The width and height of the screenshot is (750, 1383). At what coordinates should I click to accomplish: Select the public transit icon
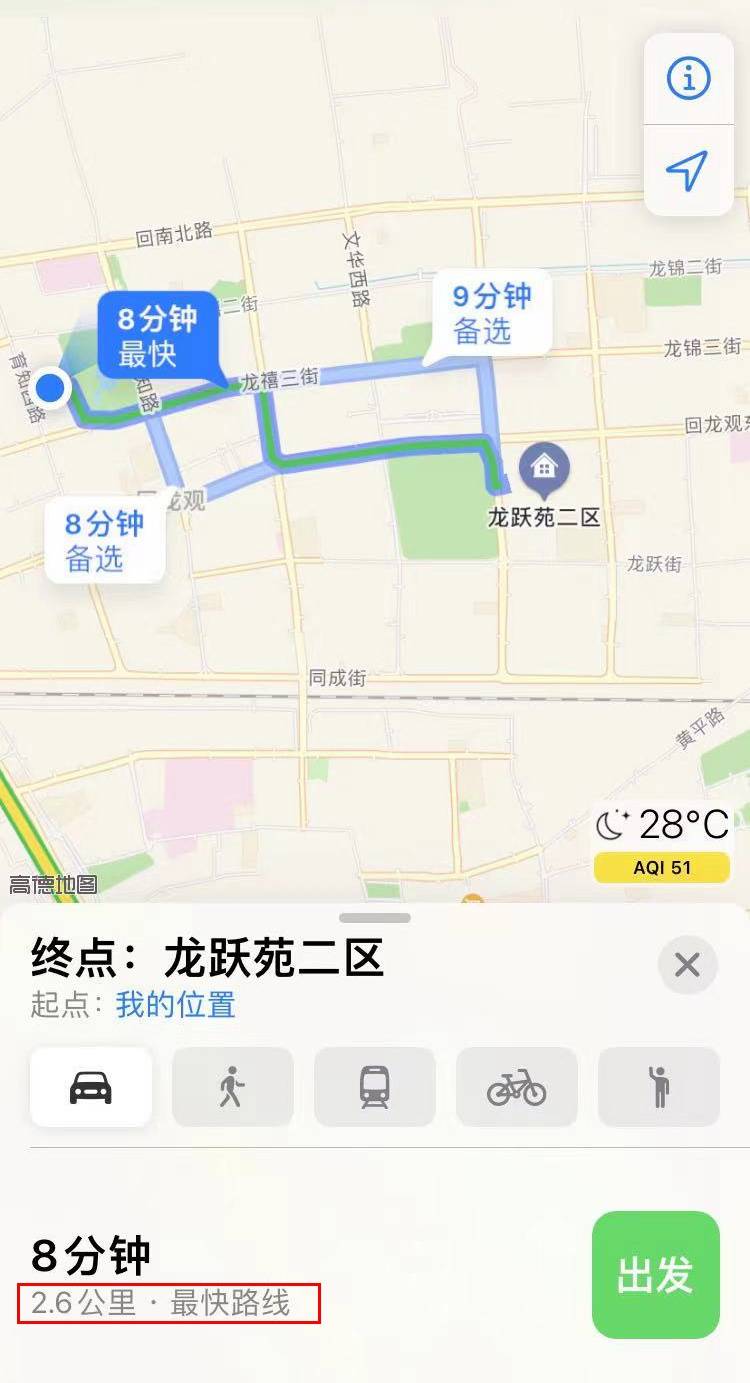click(x=374, y=1087)
